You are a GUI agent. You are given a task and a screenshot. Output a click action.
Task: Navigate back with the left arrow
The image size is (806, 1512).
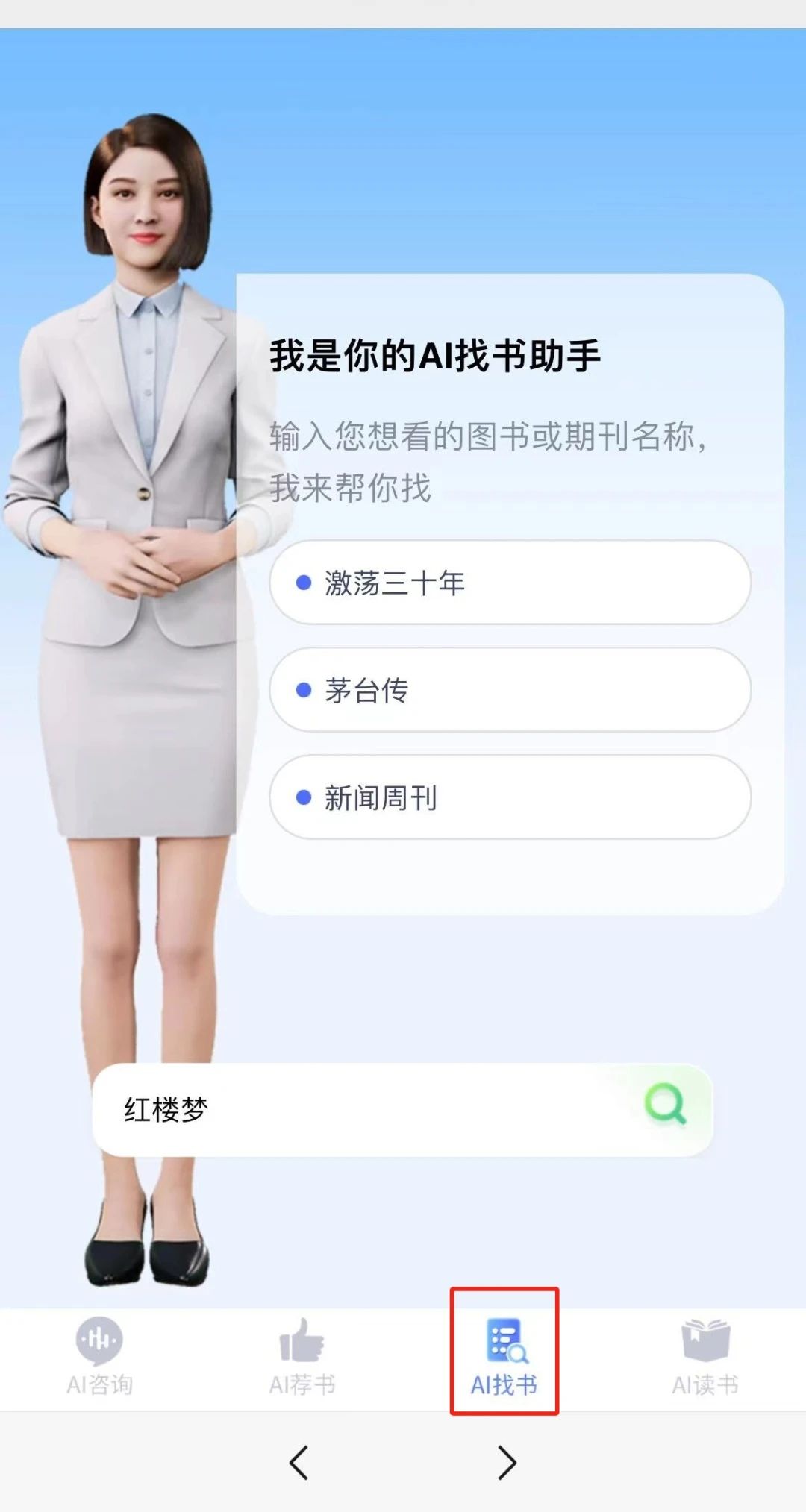(299, 1462)
